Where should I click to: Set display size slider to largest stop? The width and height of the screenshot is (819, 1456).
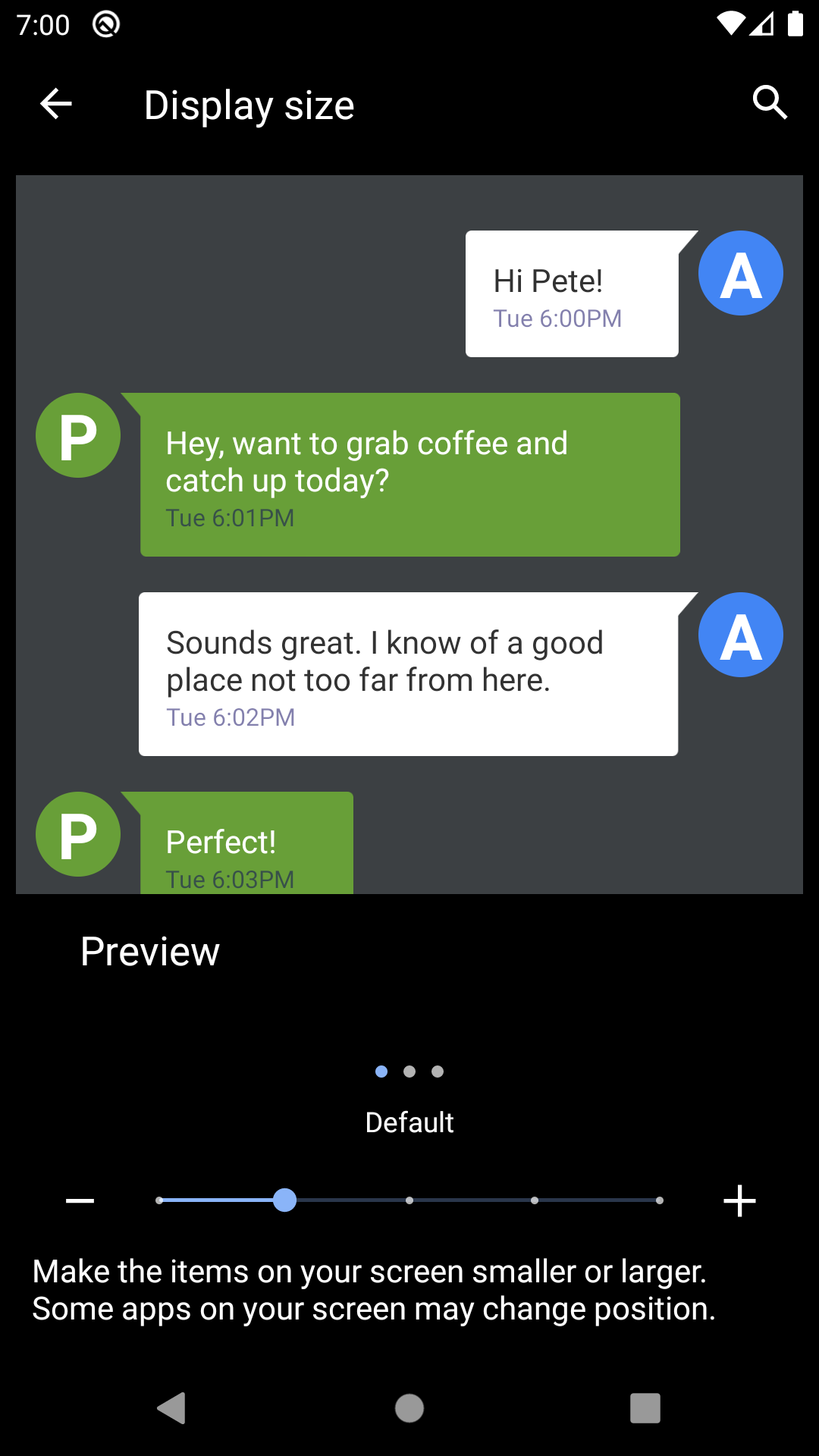point(660,1200)
